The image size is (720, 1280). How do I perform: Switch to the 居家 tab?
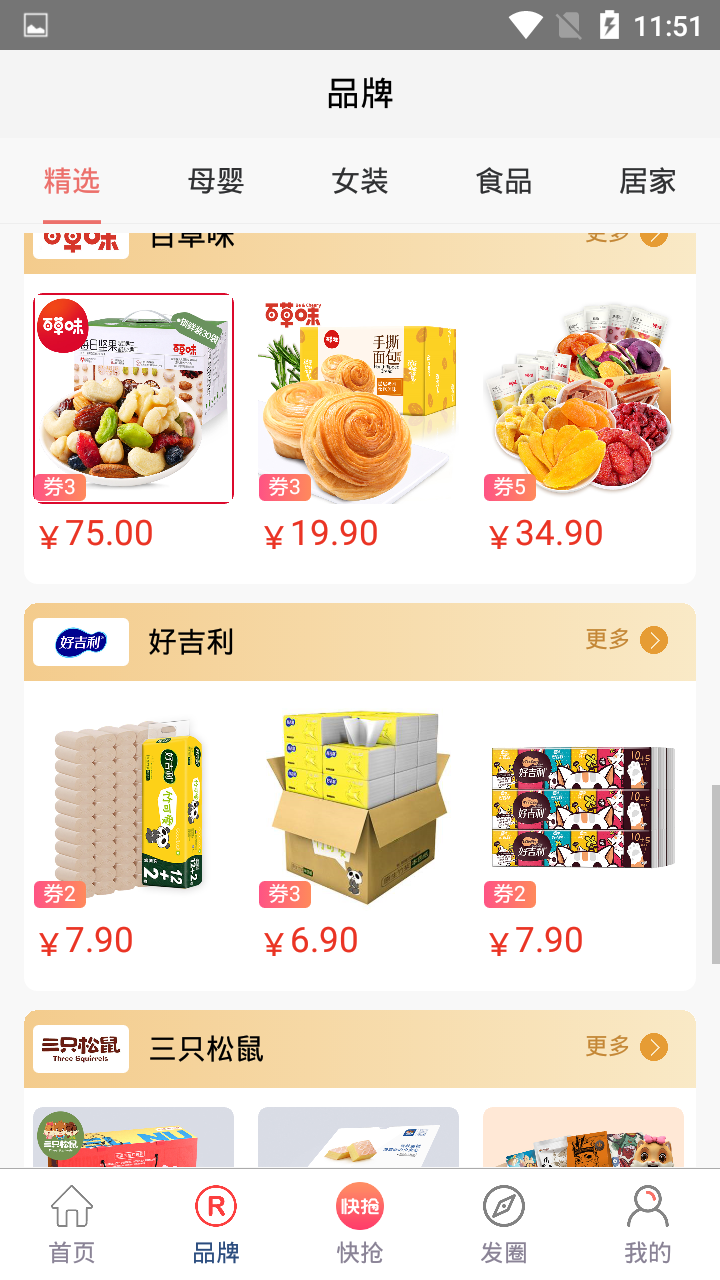647,181
